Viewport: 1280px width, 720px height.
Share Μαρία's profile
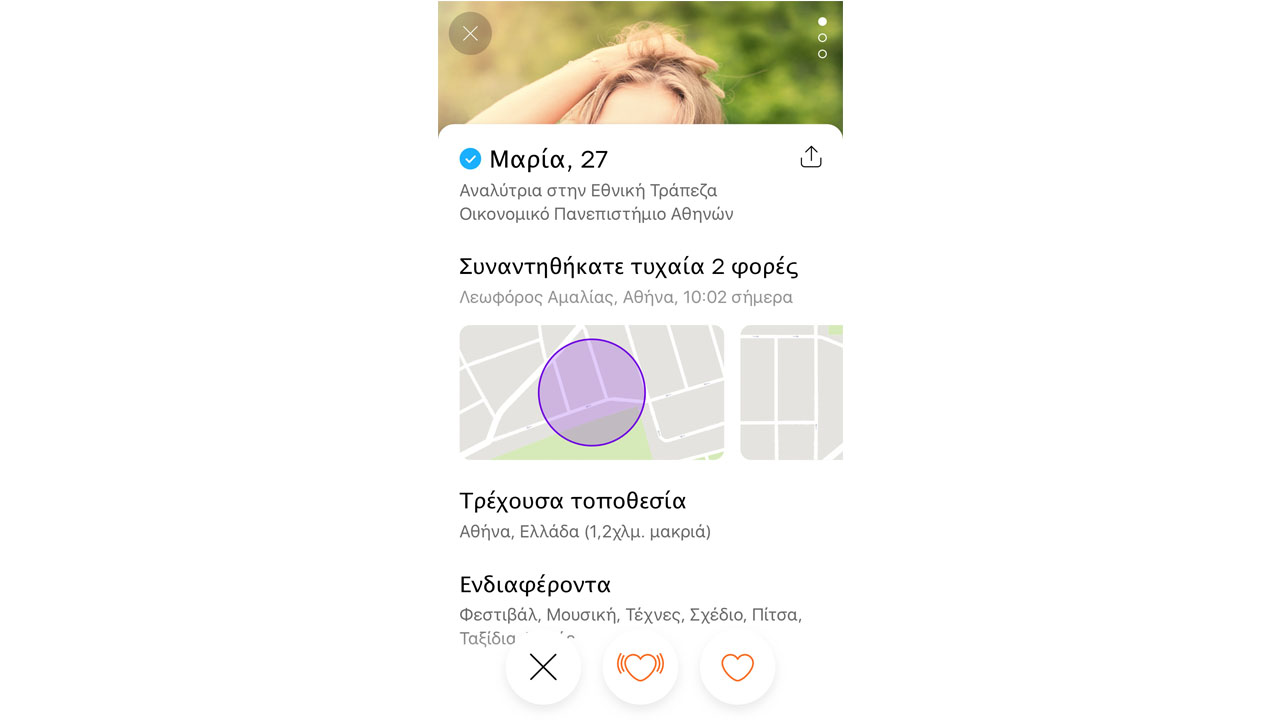tap(811, 157)
